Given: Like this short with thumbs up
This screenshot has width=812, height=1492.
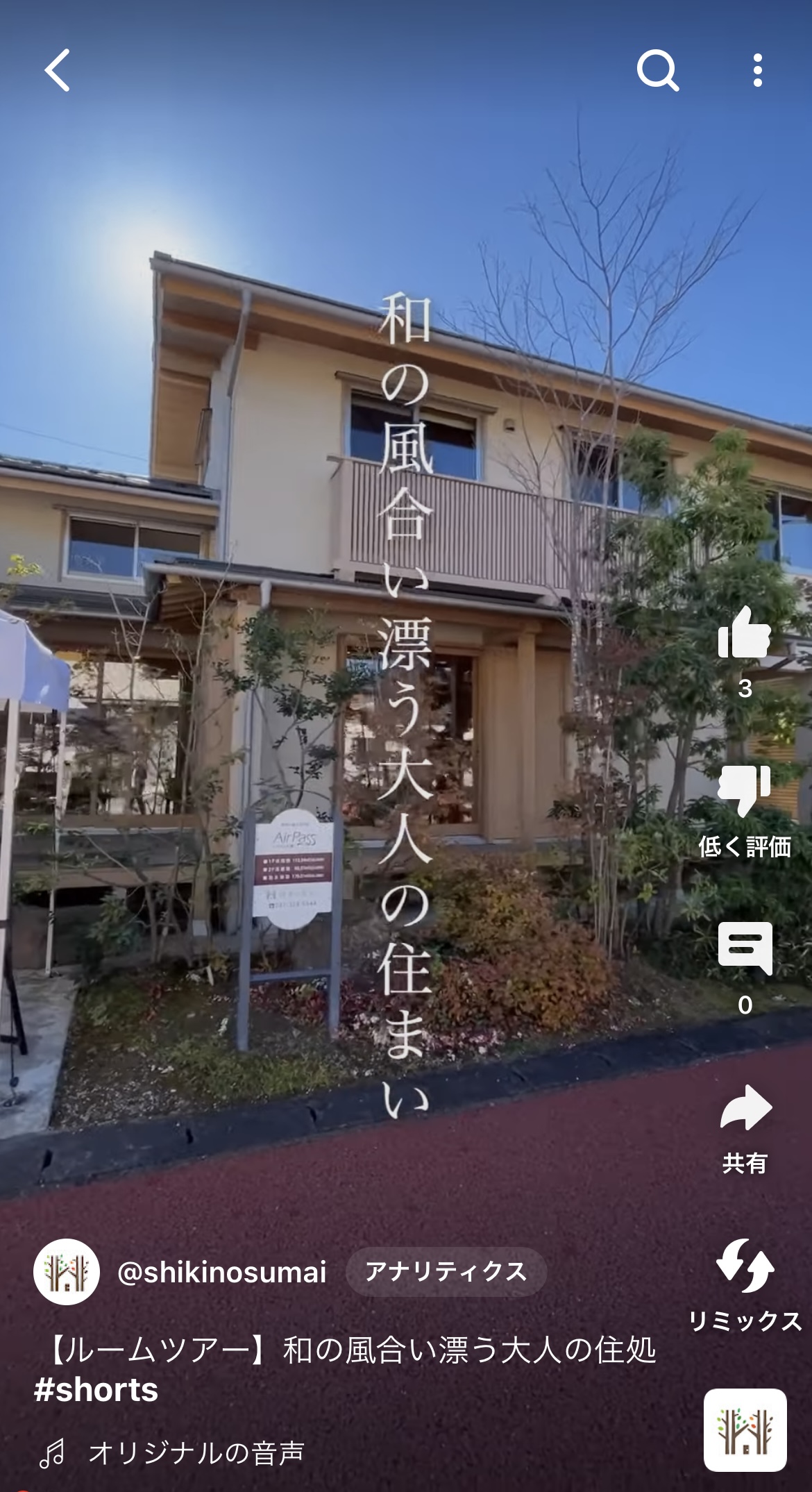Looking at the screenshot, I should tap(744, 633).
